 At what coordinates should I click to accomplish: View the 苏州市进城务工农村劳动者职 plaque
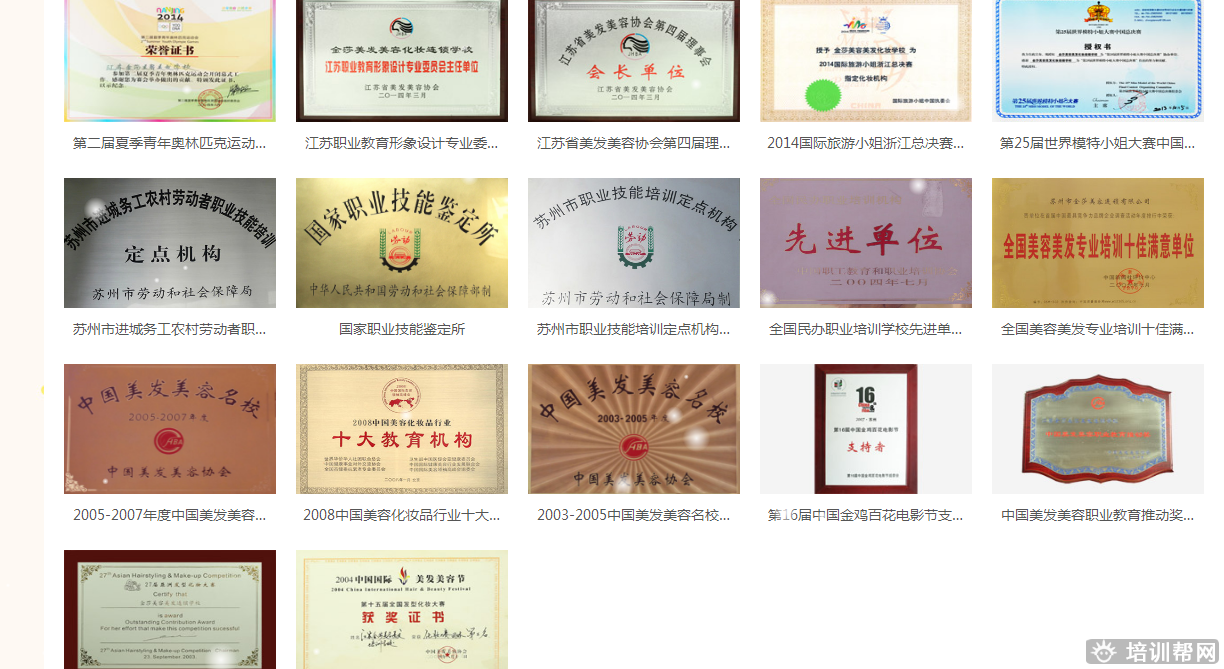[169, 243]
